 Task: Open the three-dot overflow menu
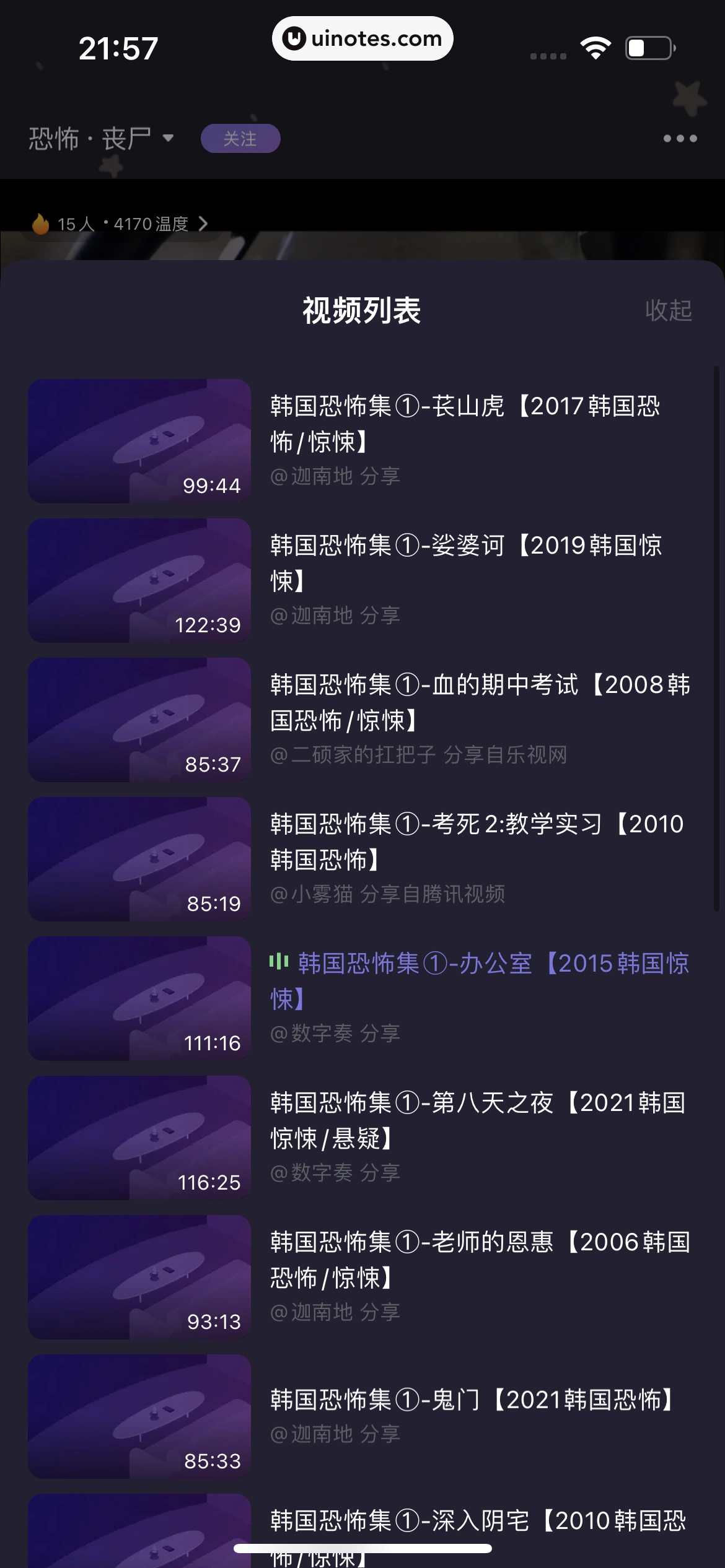pos(680,139)
